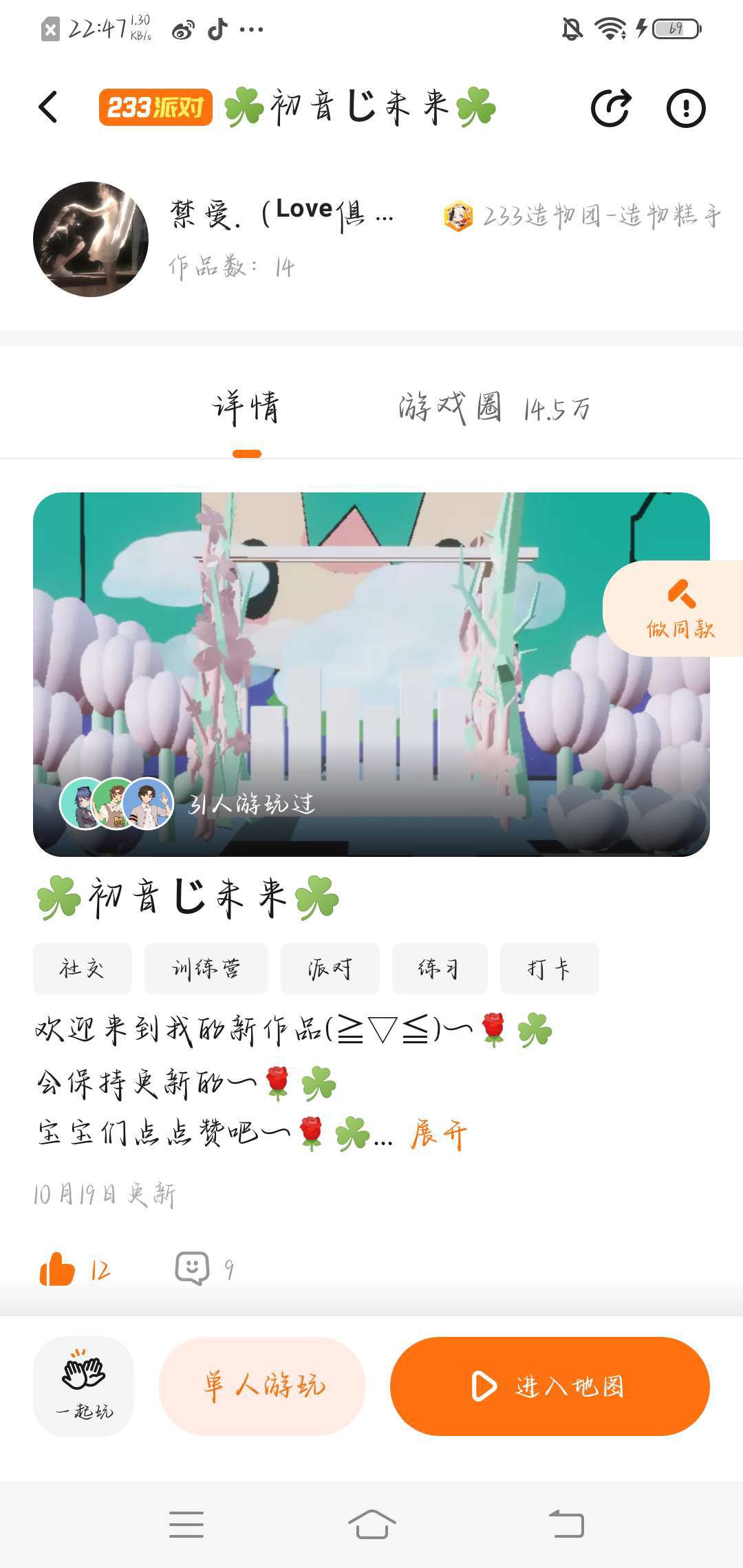Like this map with the thumbs-up
This screenshot has height=1568, width=743.
[58, 1269]
